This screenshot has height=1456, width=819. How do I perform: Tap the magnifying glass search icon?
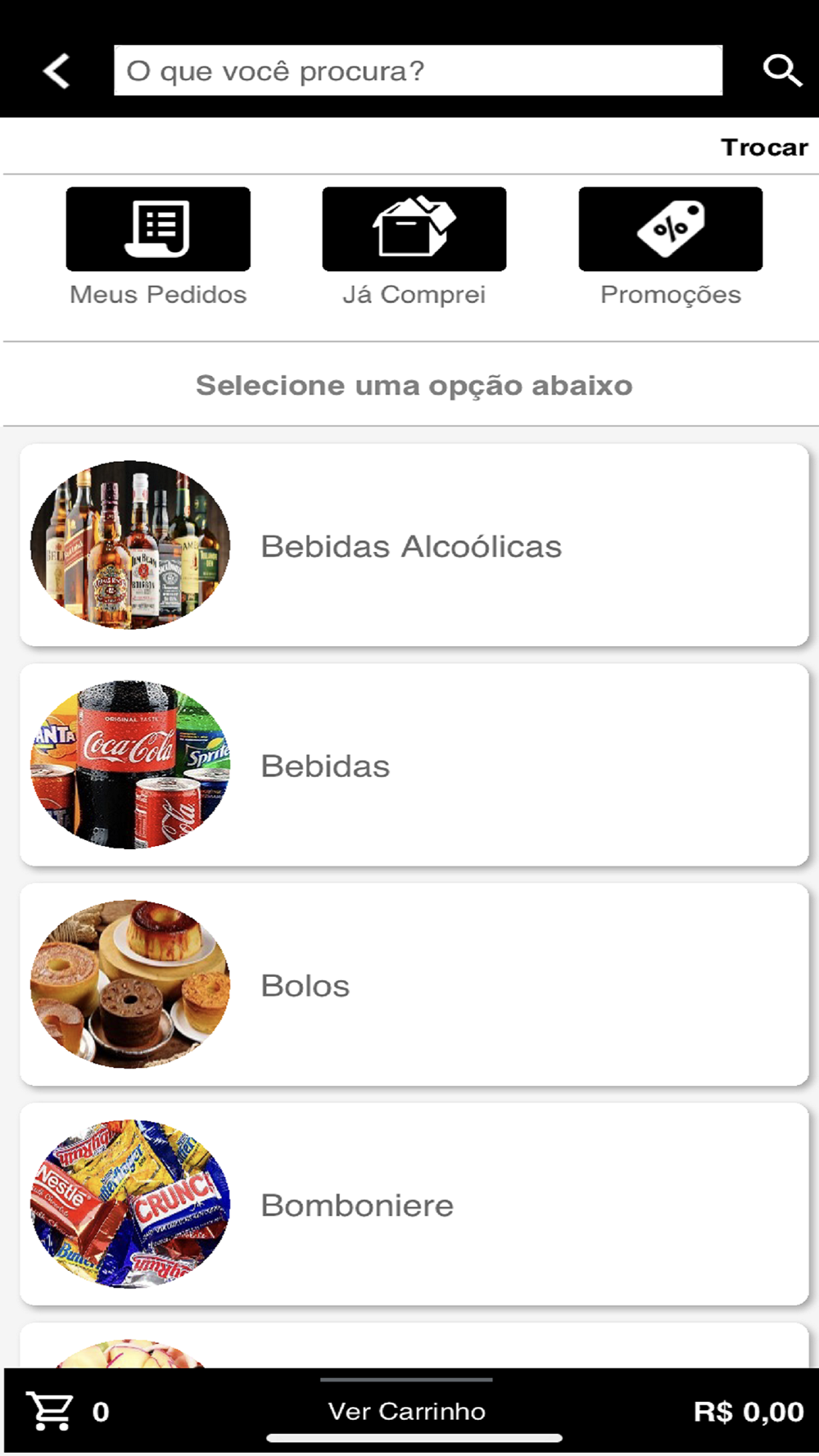point(781,71)
